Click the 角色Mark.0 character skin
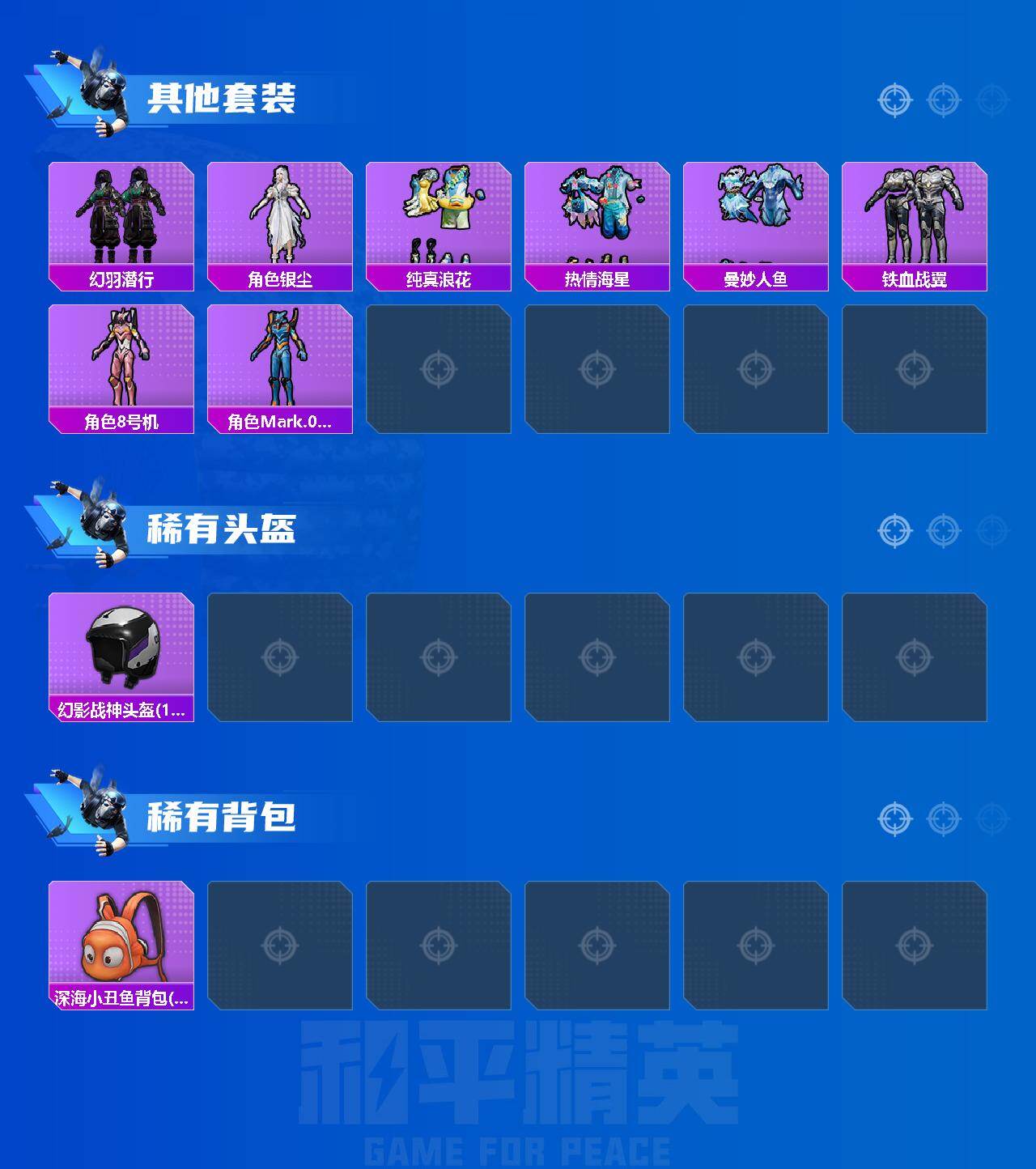Image resolution: width=1036 pixels, height=1169 pixels. tap(280, 360)
